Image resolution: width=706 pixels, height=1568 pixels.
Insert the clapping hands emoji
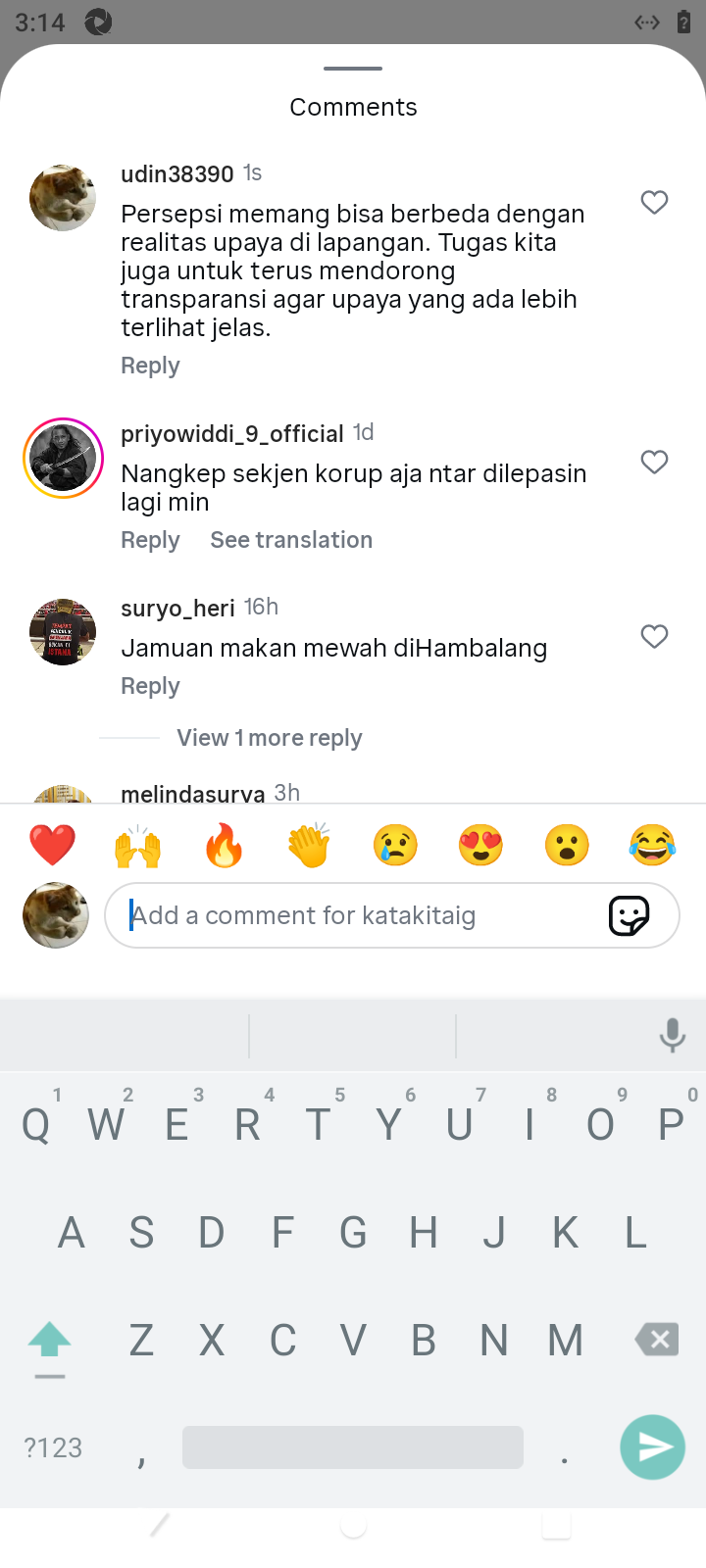[x=309, y=845]
